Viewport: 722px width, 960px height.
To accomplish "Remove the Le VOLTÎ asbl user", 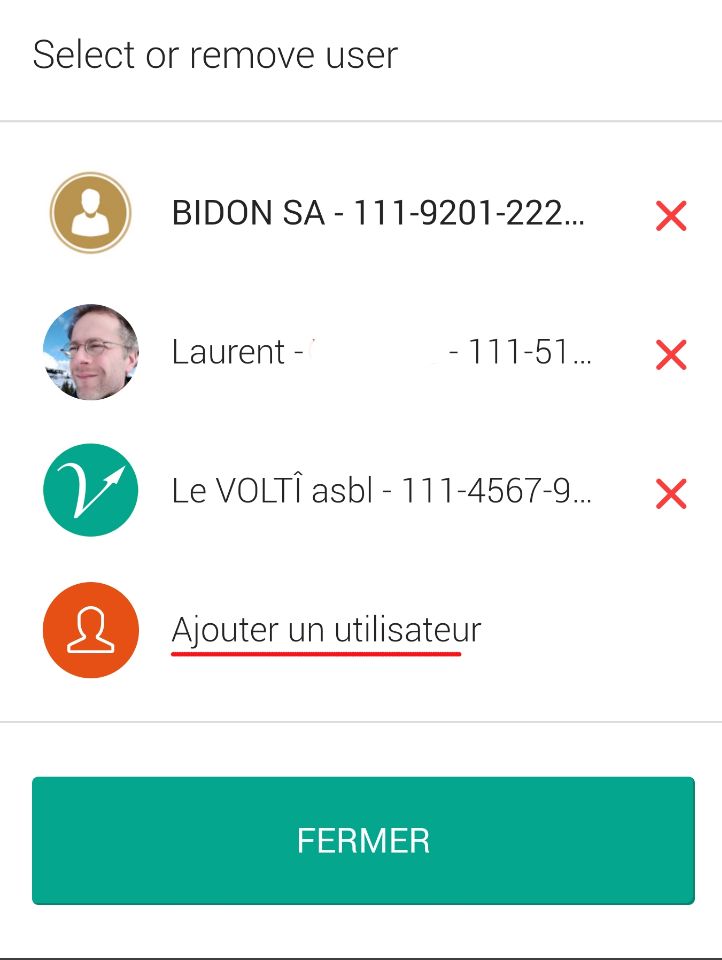I will 671,493.
